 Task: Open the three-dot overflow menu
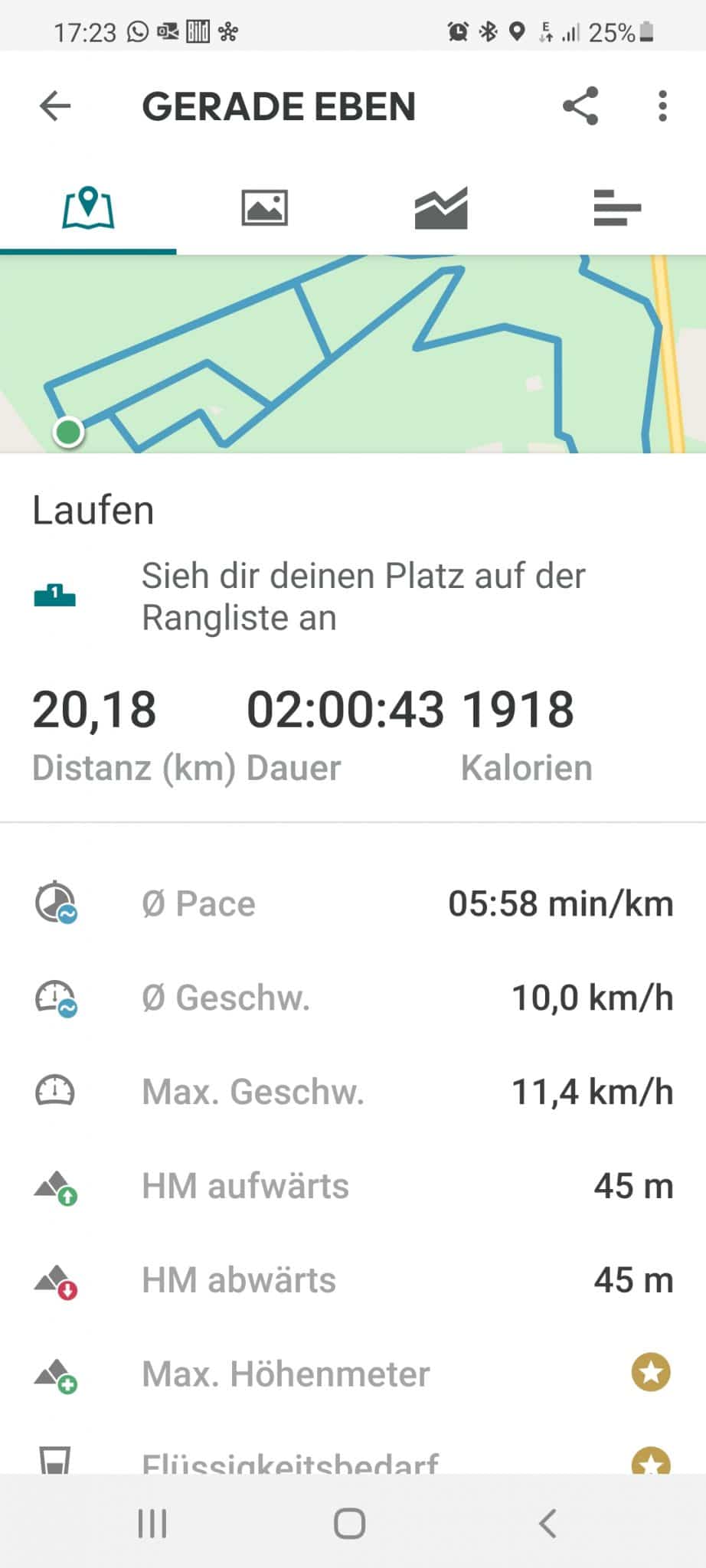pyautogui.click(x=663, y=106)
